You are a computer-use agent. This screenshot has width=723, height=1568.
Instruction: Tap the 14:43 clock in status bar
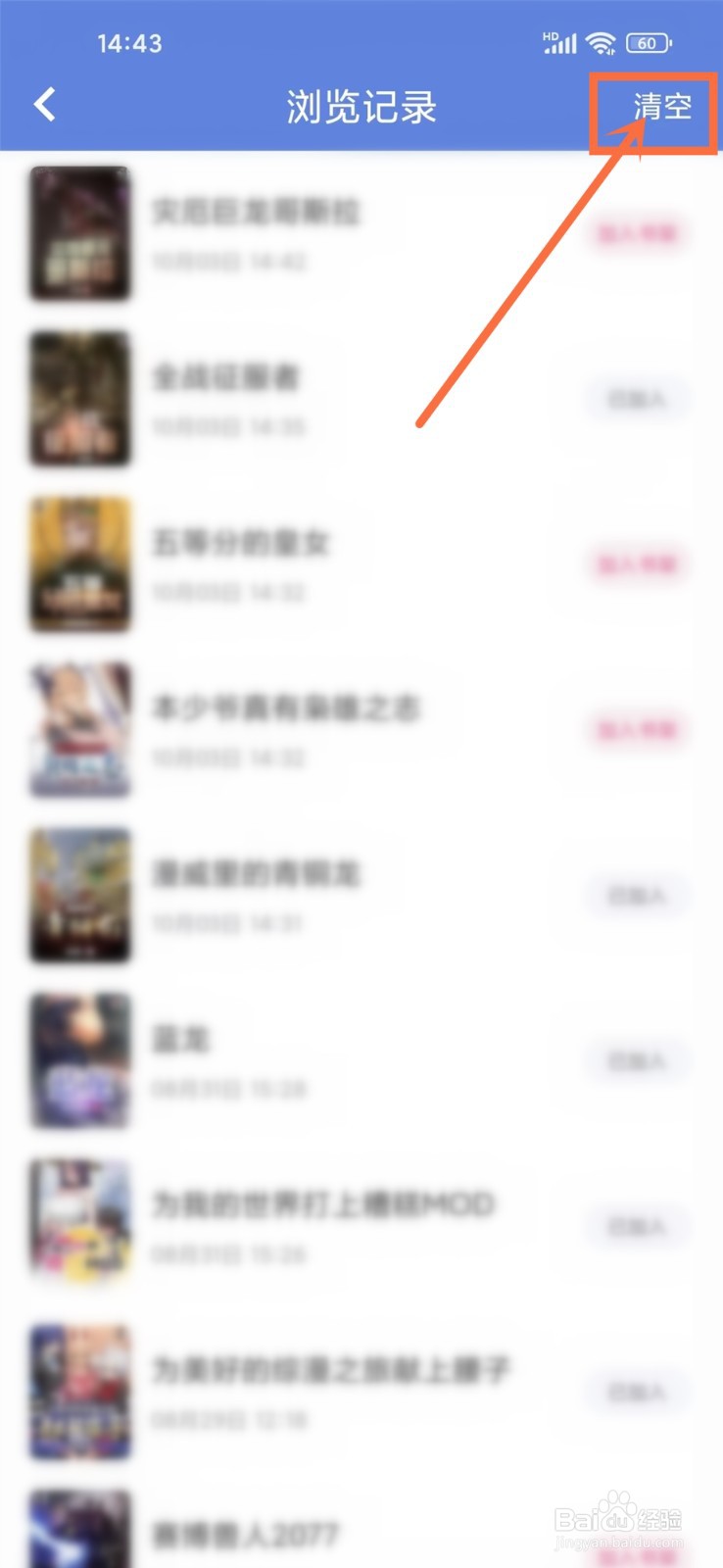point(125,43)
